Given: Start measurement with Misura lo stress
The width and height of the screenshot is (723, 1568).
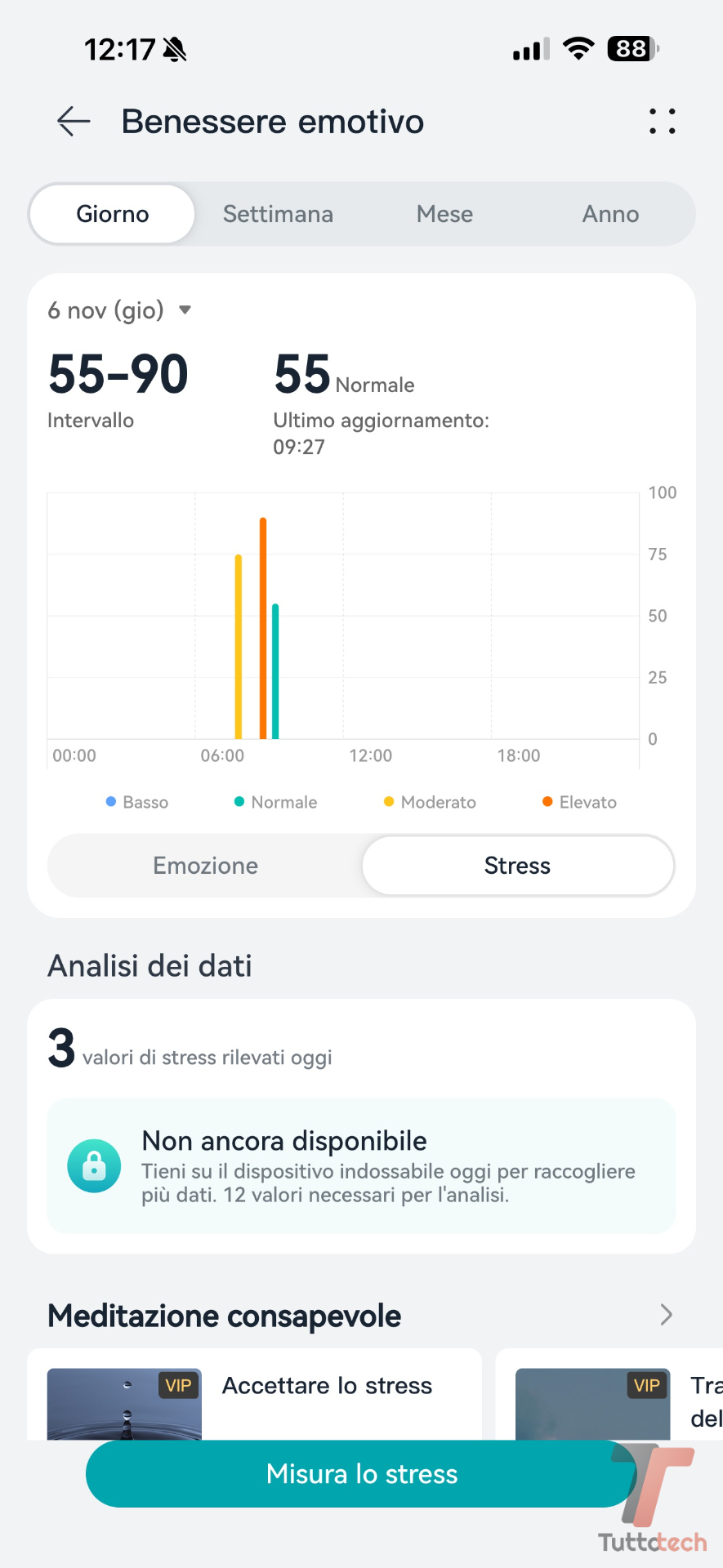Looking at the screenshot, I should tap(361, 1474).
